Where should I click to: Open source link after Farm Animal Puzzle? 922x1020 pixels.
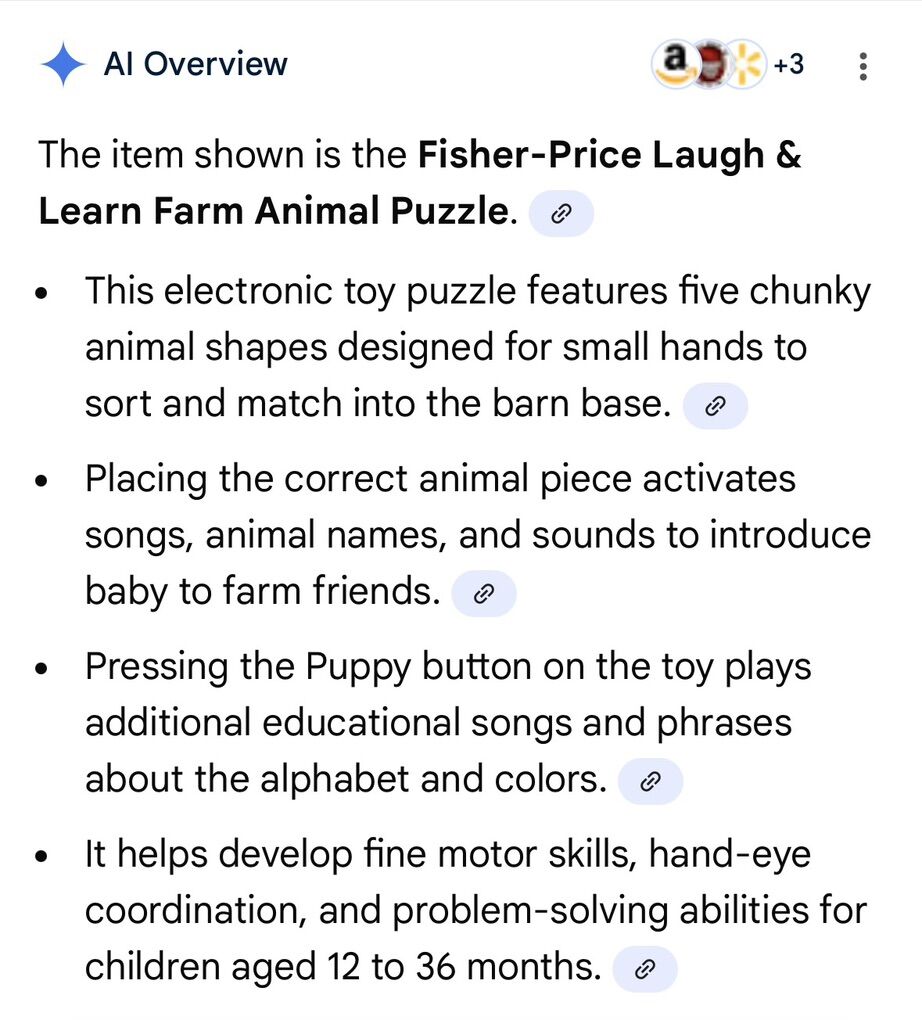561,214
